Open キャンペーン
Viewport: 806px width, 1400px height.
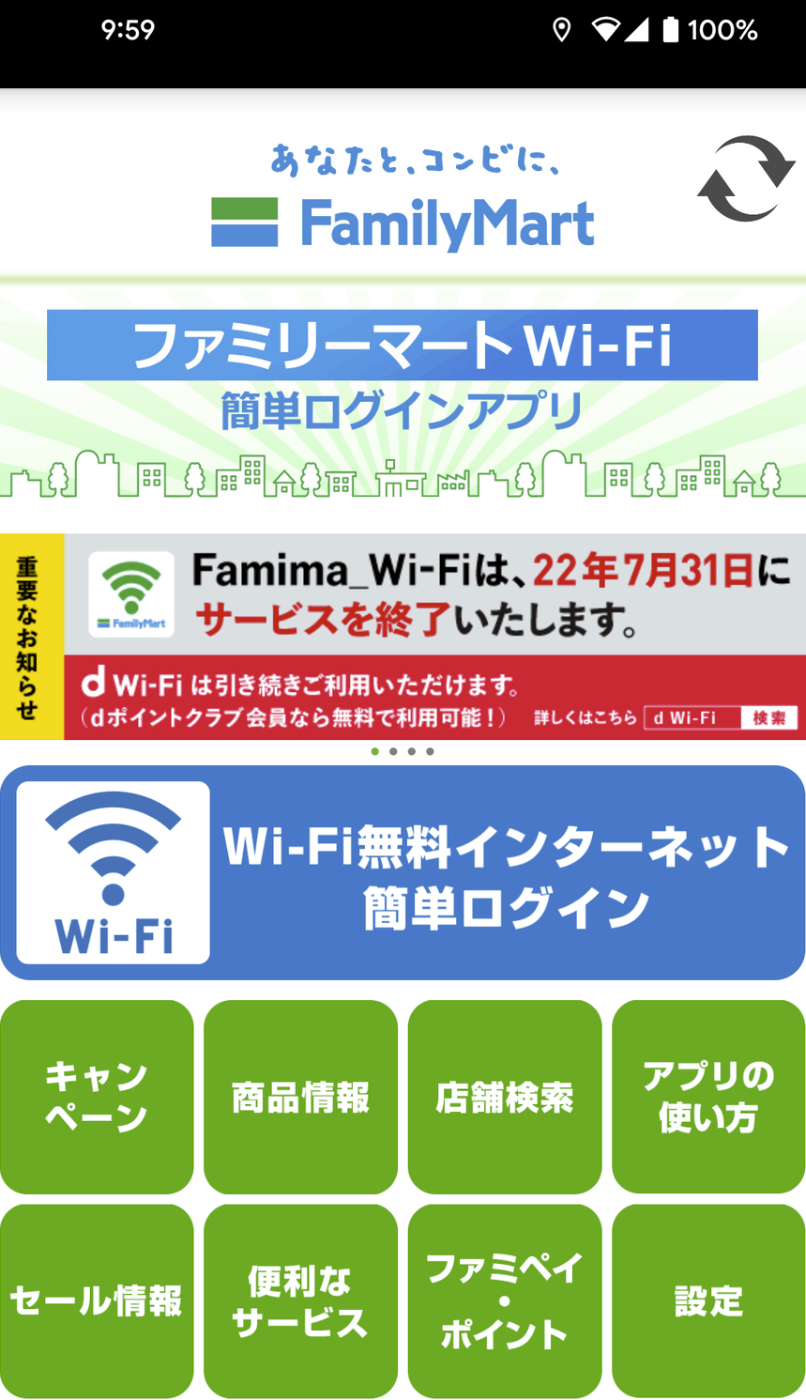click(97, 1097)
